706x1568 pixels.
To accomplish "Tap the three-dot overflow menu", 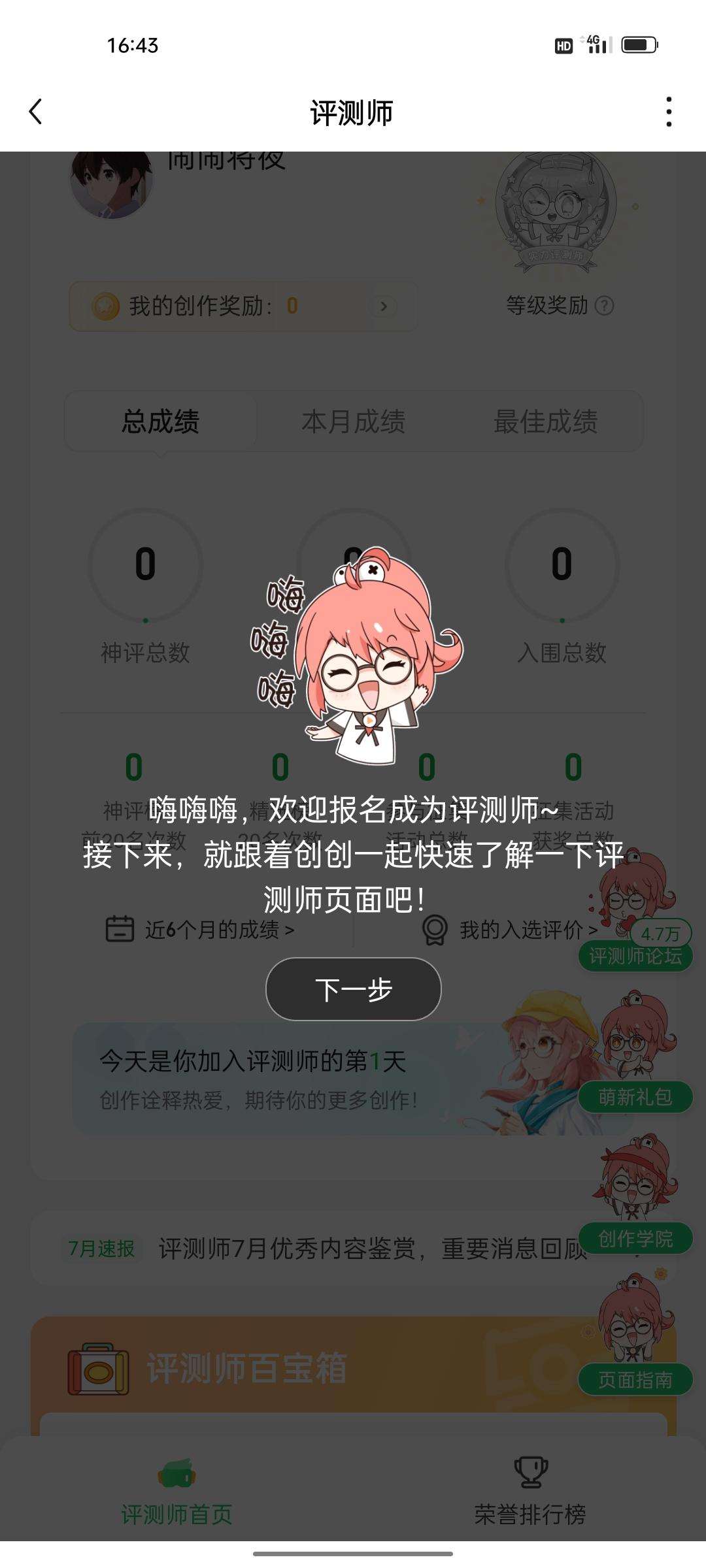I will click(669, 111).
